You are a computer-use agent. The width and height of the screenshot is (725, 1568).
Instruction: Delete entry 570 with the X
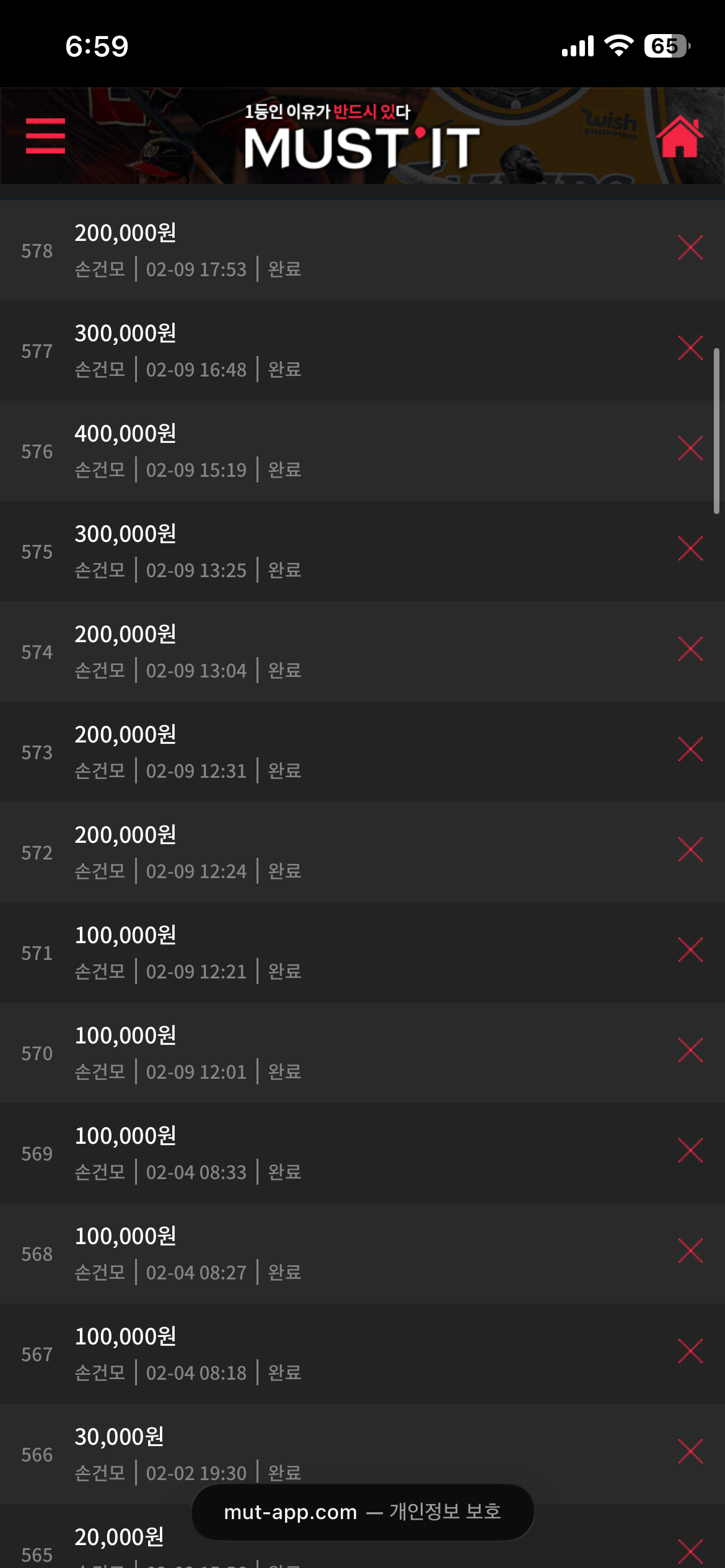(x=690, y=1050)
